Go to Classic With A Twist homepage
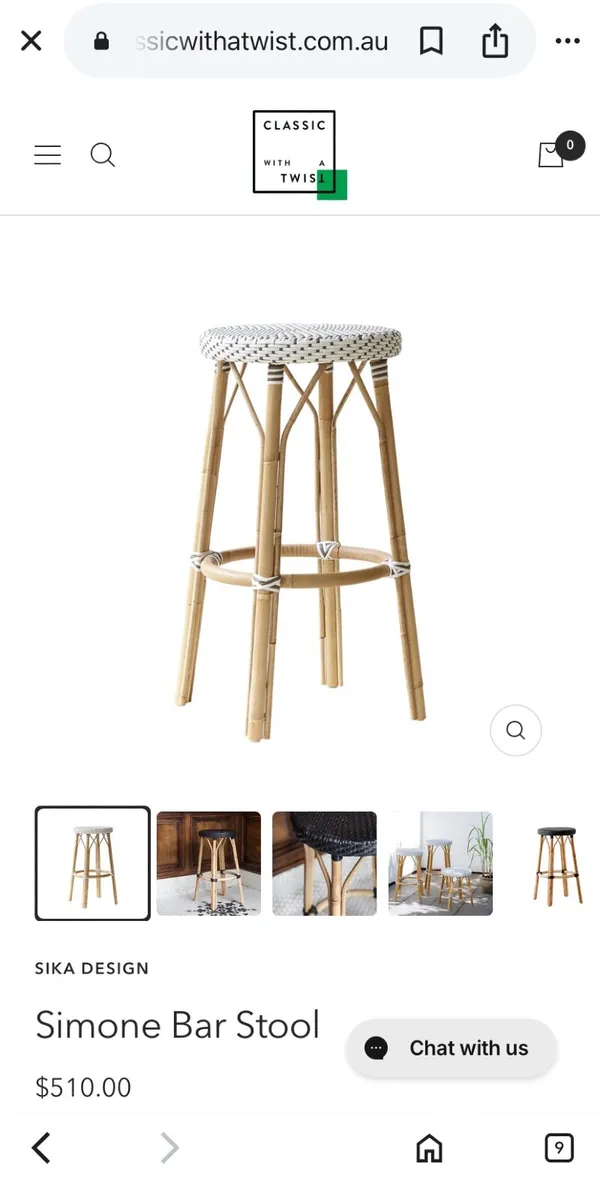 297,154
